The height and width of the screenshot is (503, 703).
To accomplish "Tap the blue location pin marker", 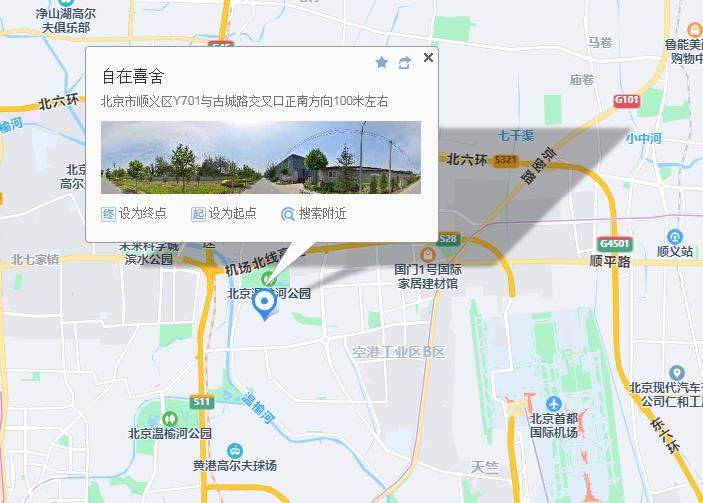I will click(x=264, y=308).
